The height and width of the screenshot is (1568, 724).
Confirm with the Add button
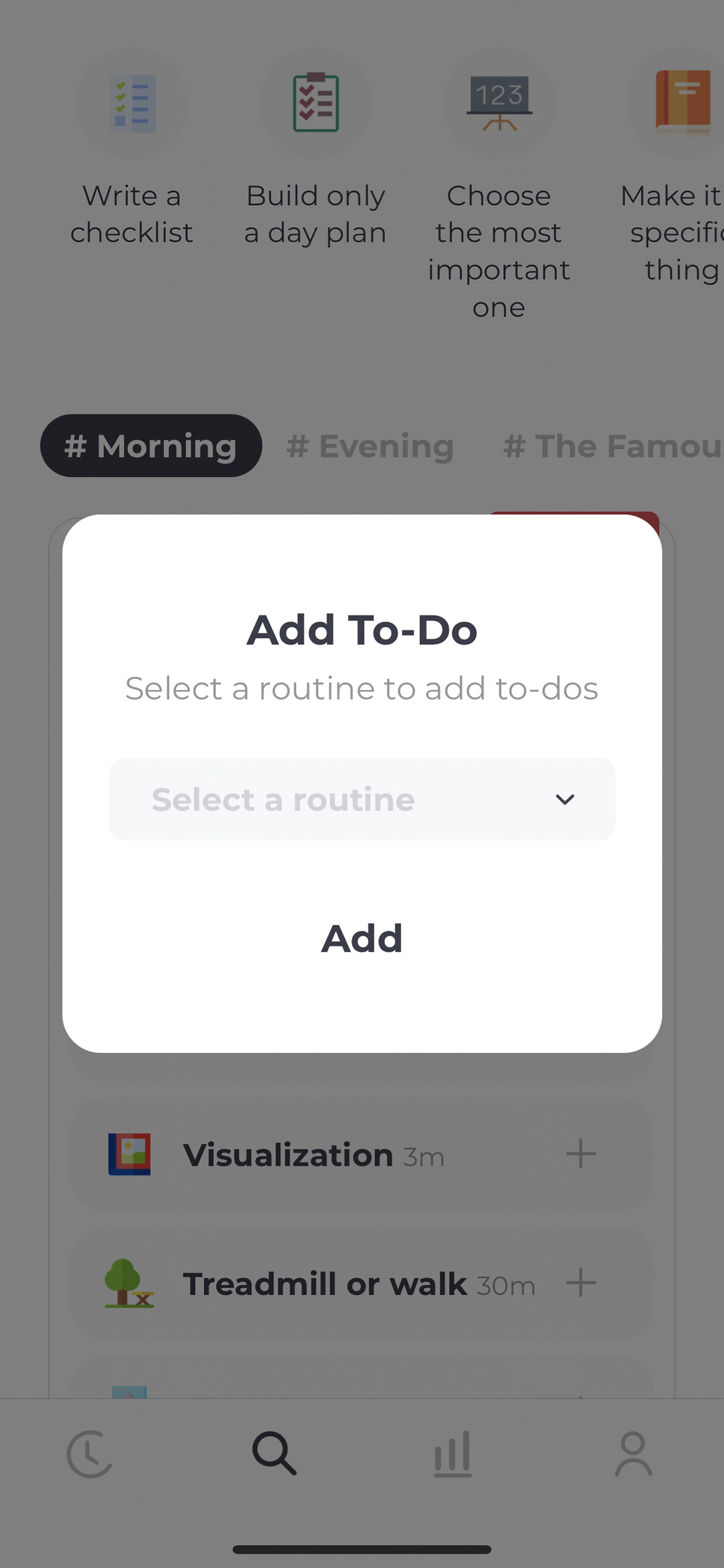click(x=362, y=938)
